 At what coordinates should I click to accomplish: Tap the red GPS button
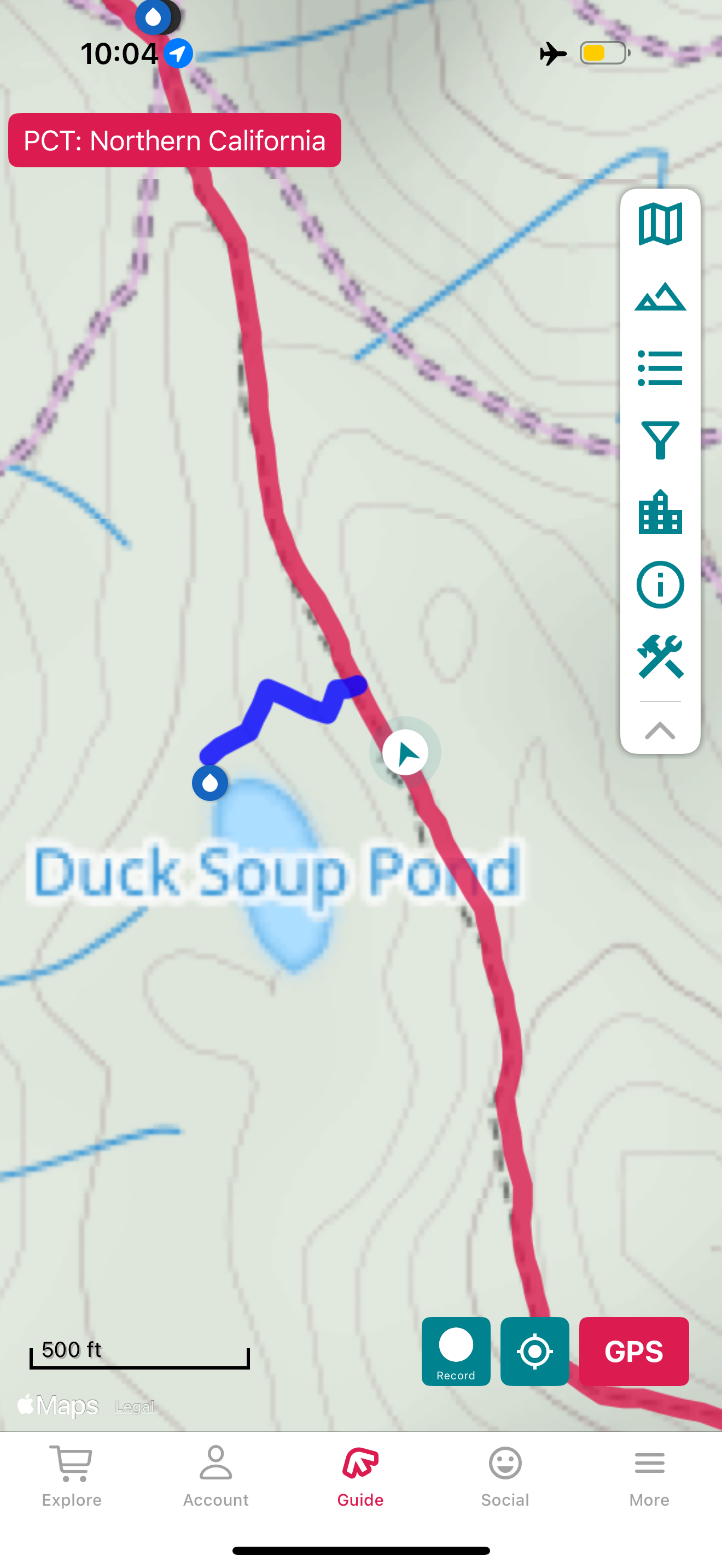tap(633, 1351)
